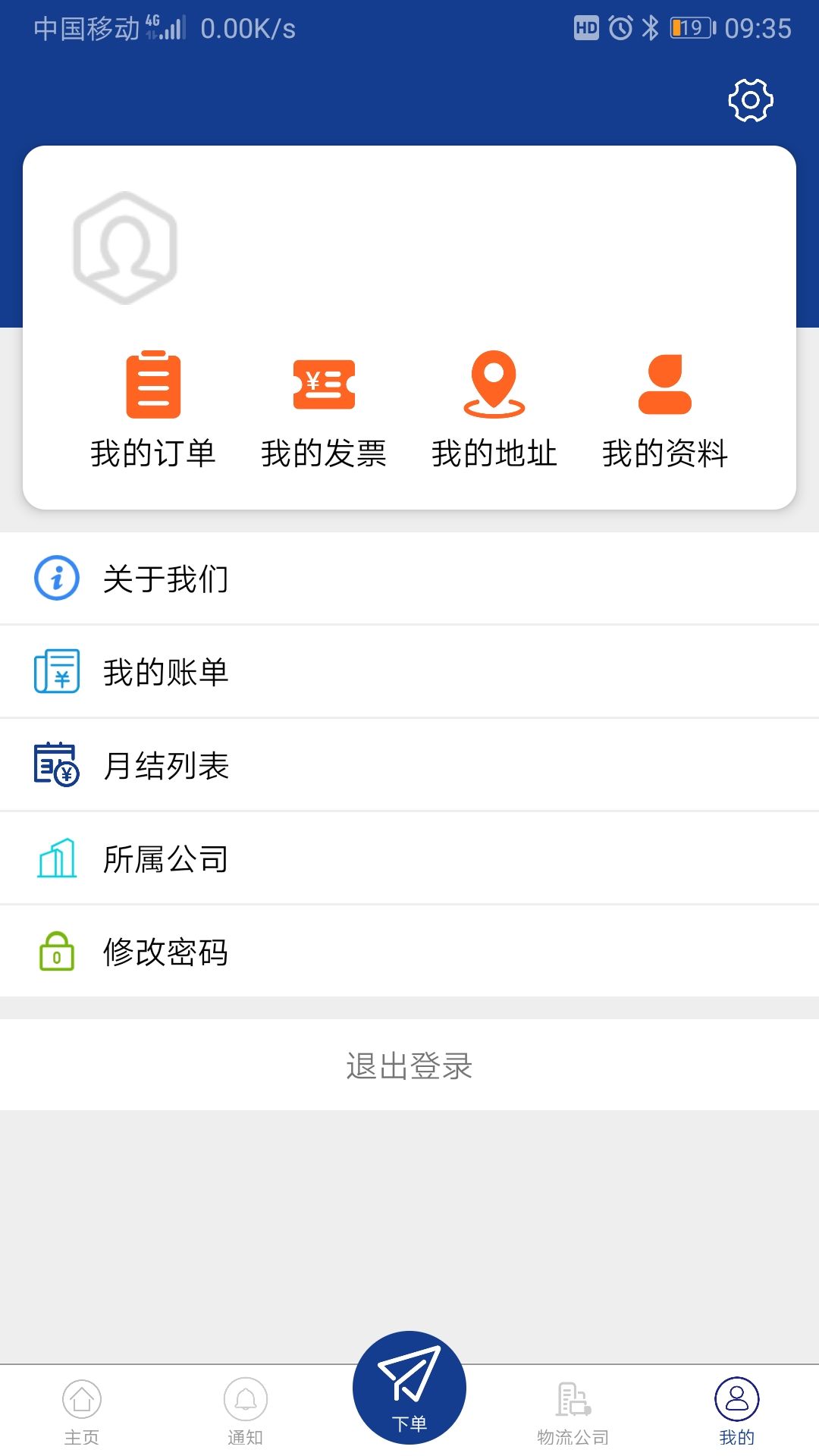The width and height of the screenshot is (819, 1456).
Task: Open 我的订单 (My Orders)
Action: pos(153,409)
